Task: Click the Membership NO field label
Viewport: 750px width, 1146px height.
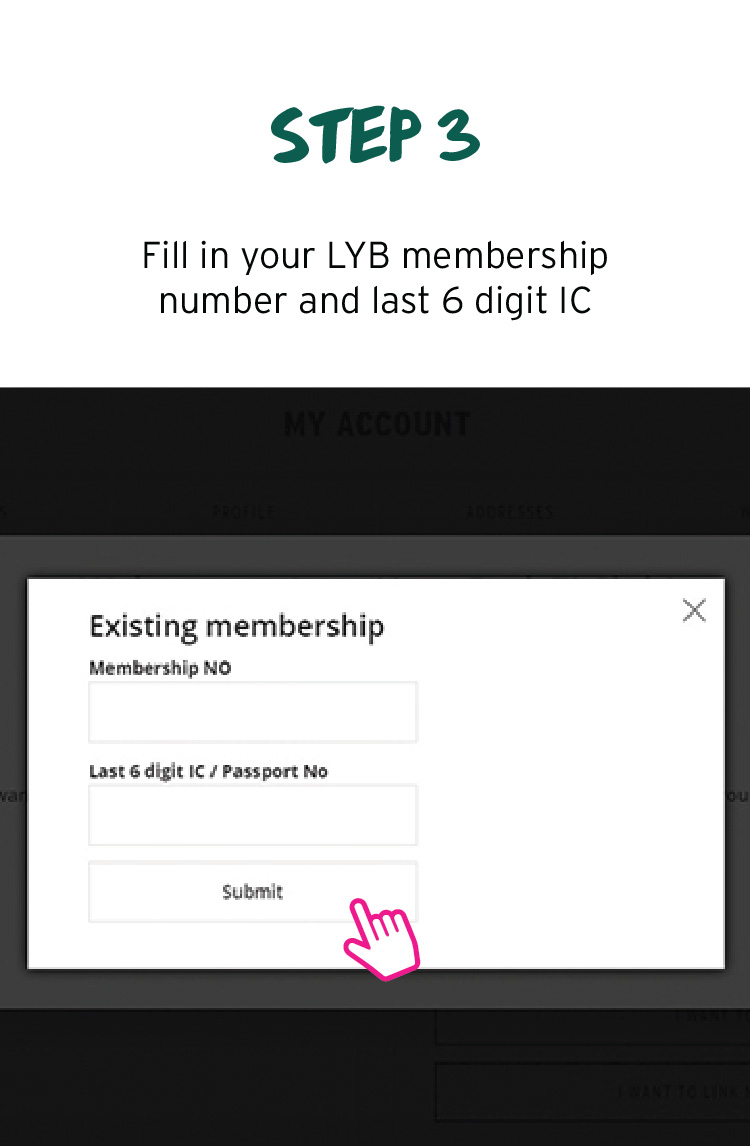Action: [160, 668]
